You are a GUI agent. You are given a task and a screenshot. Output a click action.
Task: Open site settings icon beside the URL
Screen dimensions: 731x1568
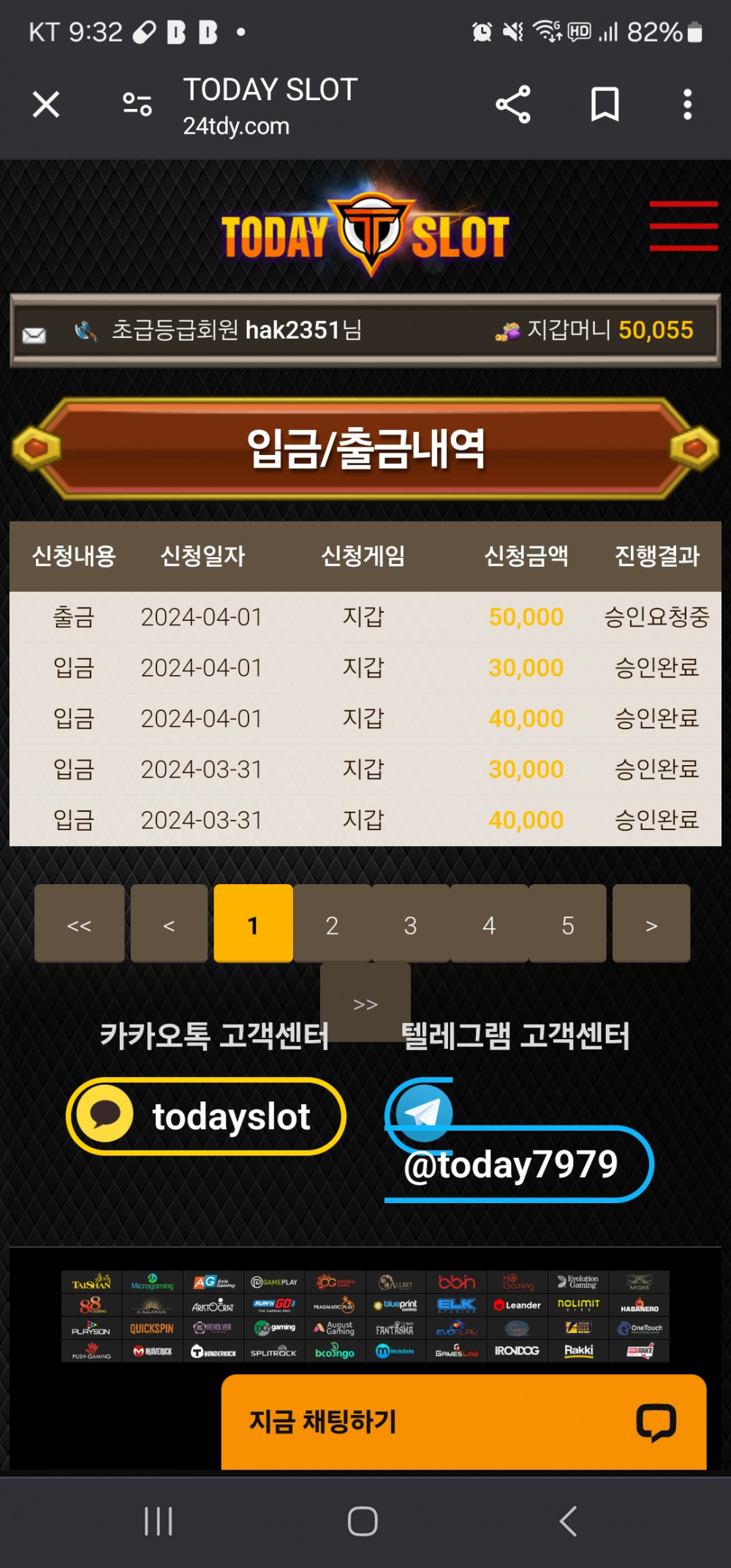tap(137, 105)
